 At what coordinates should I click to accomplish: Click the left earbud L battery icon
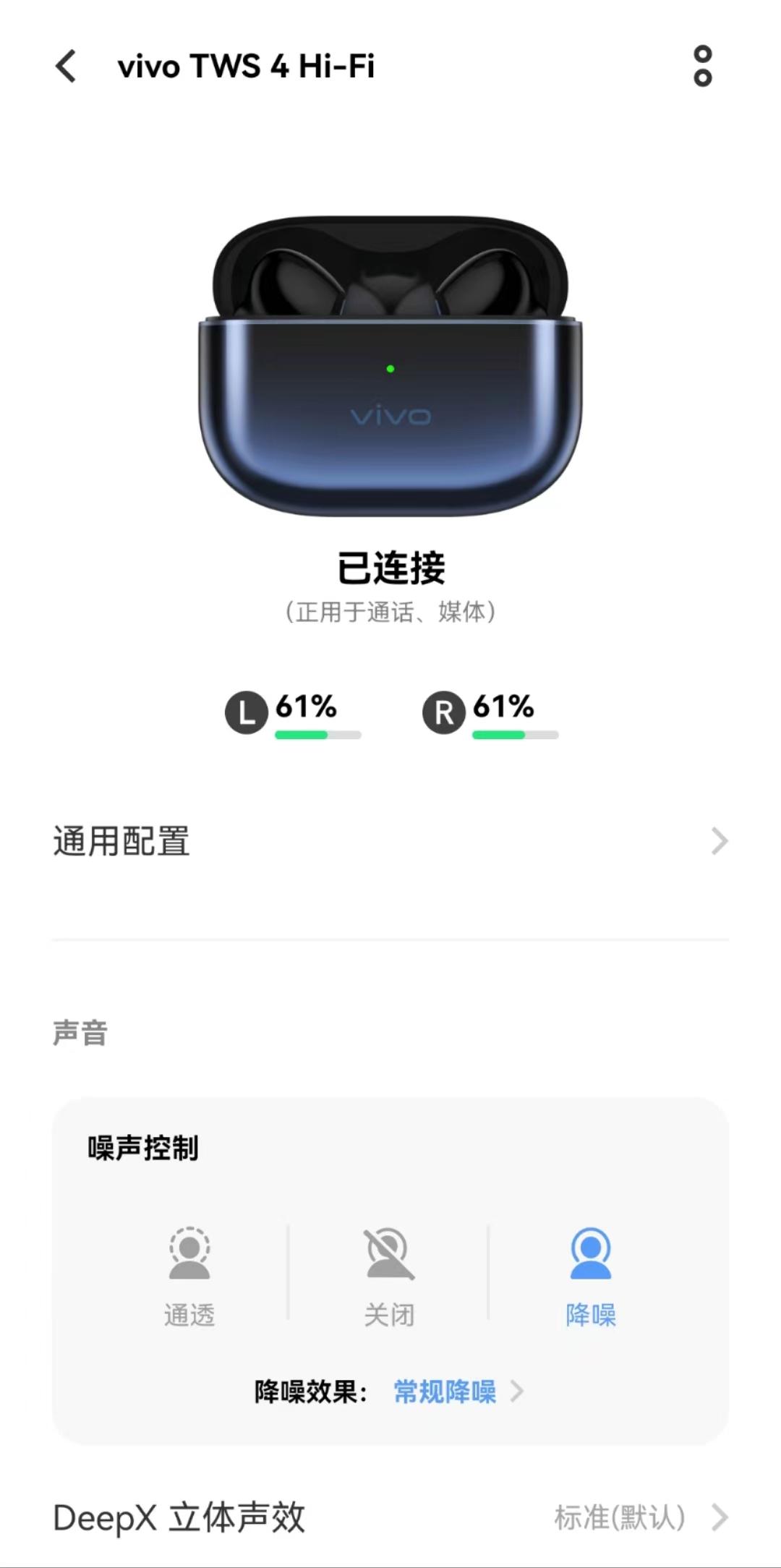[246, 711]
